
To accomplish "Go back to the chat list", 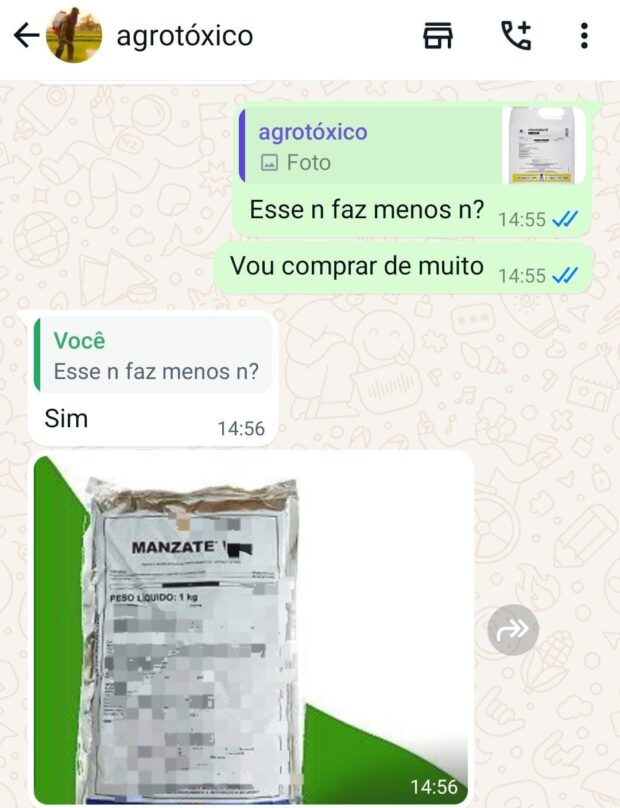I will coord(25,37).
